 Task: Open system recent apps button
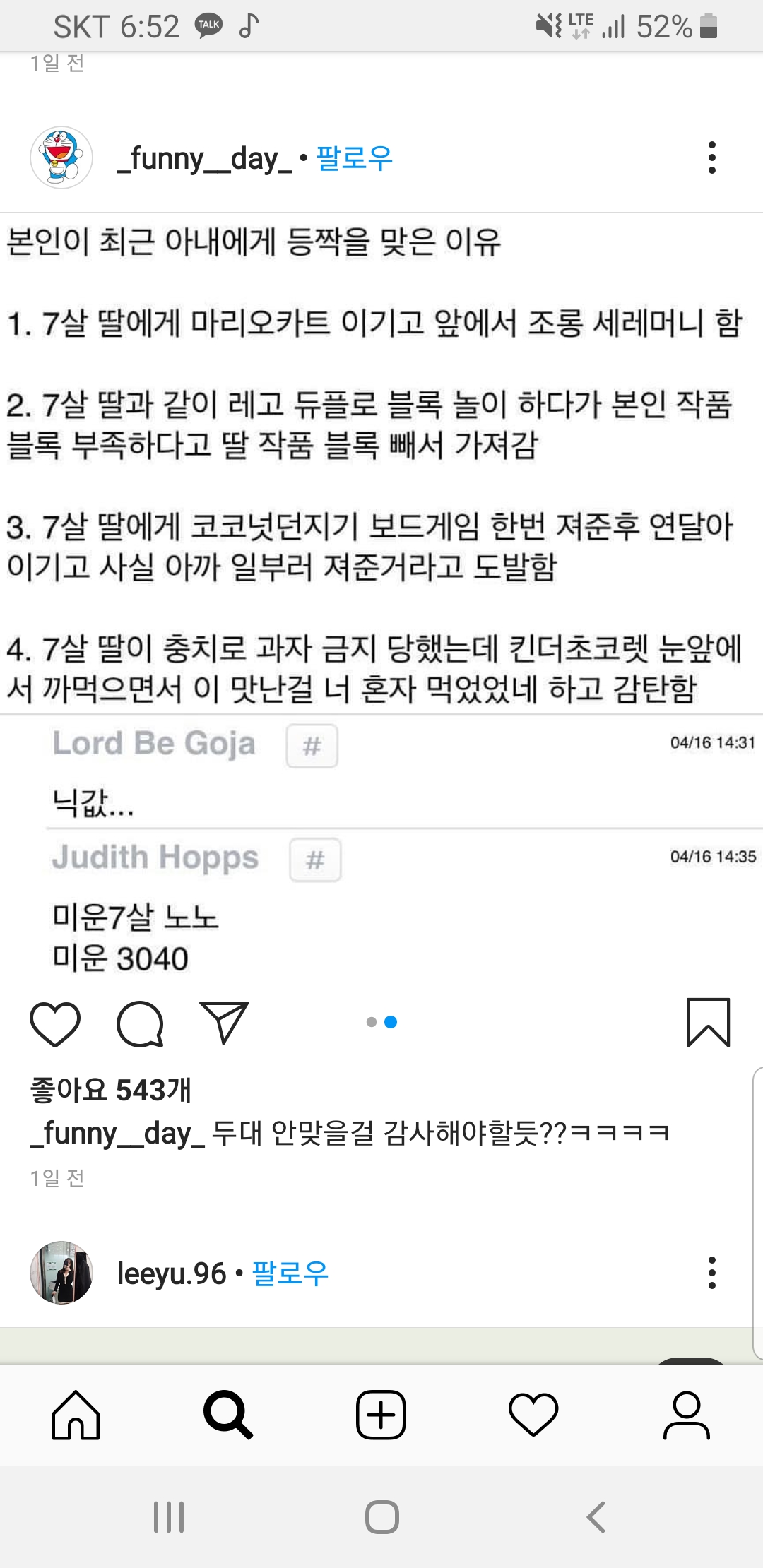point(169,1516)
